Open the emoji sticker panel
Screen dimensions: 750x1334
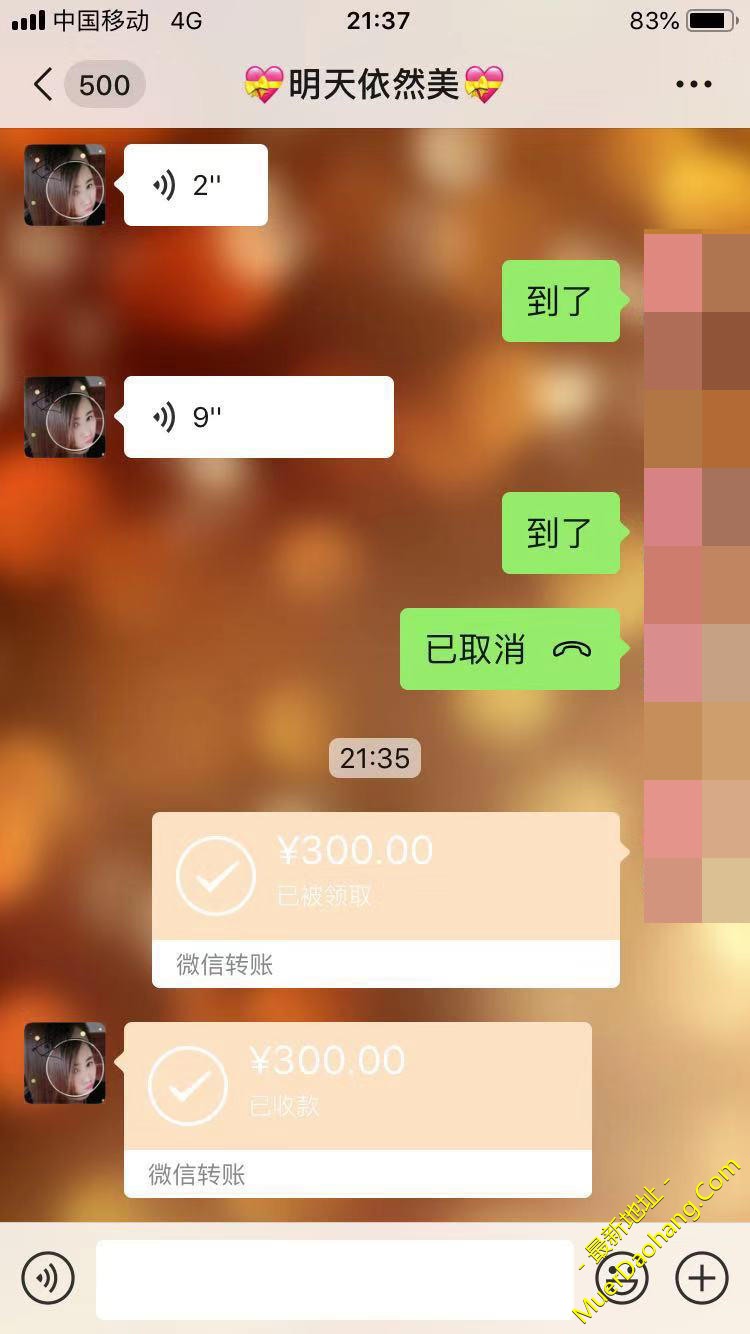(x=621, y=1278)
